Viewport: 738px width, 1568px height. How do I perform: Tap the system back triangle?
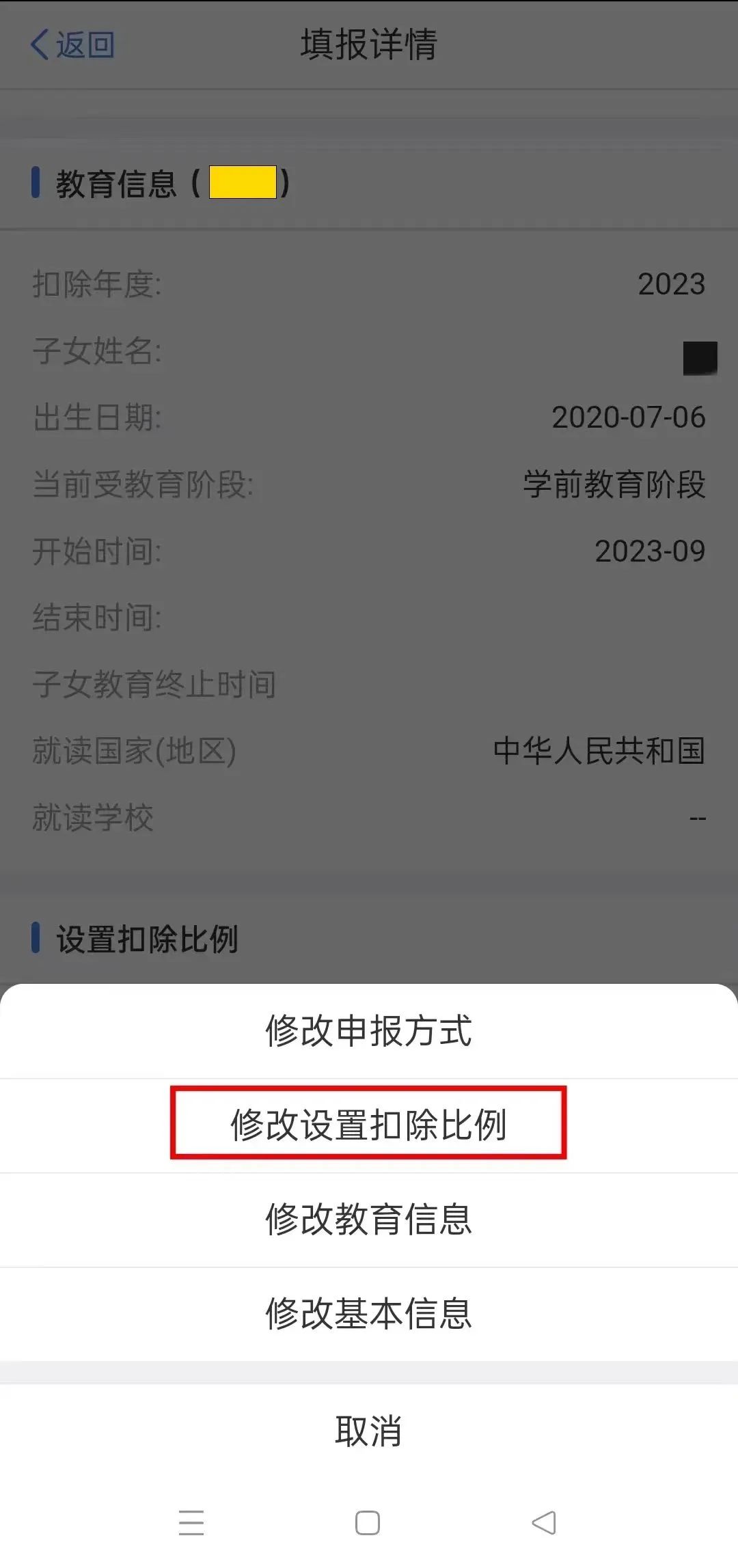coord(544,1522)
